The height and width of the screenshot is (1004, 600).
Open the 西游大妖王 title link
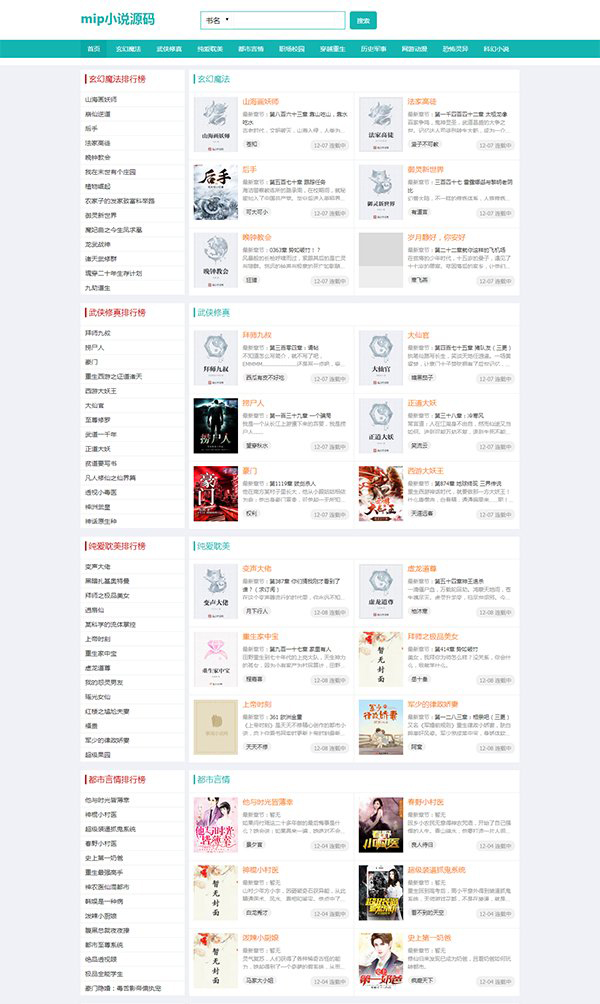427,471
